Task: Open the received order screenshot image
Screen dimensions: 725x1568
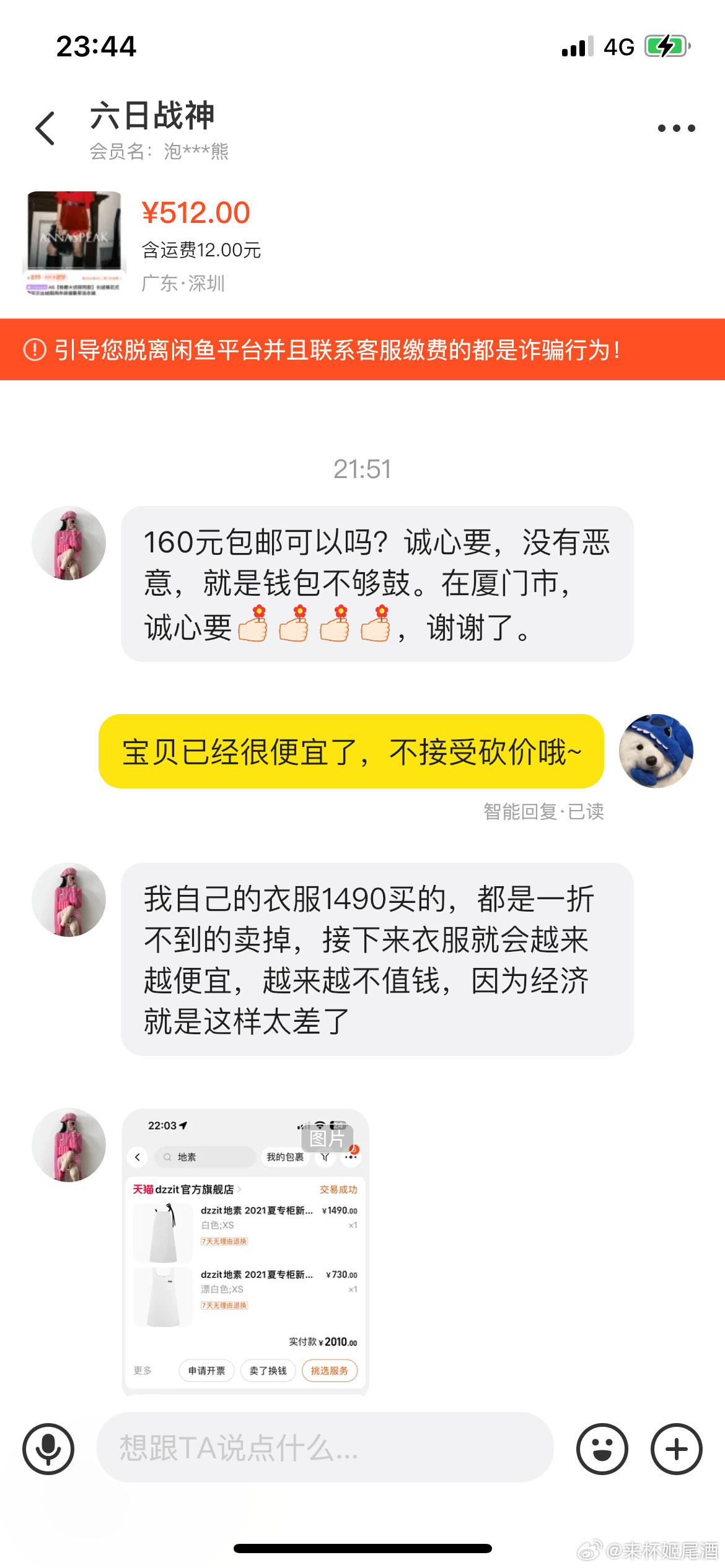Action: (x=245, y=1252)
